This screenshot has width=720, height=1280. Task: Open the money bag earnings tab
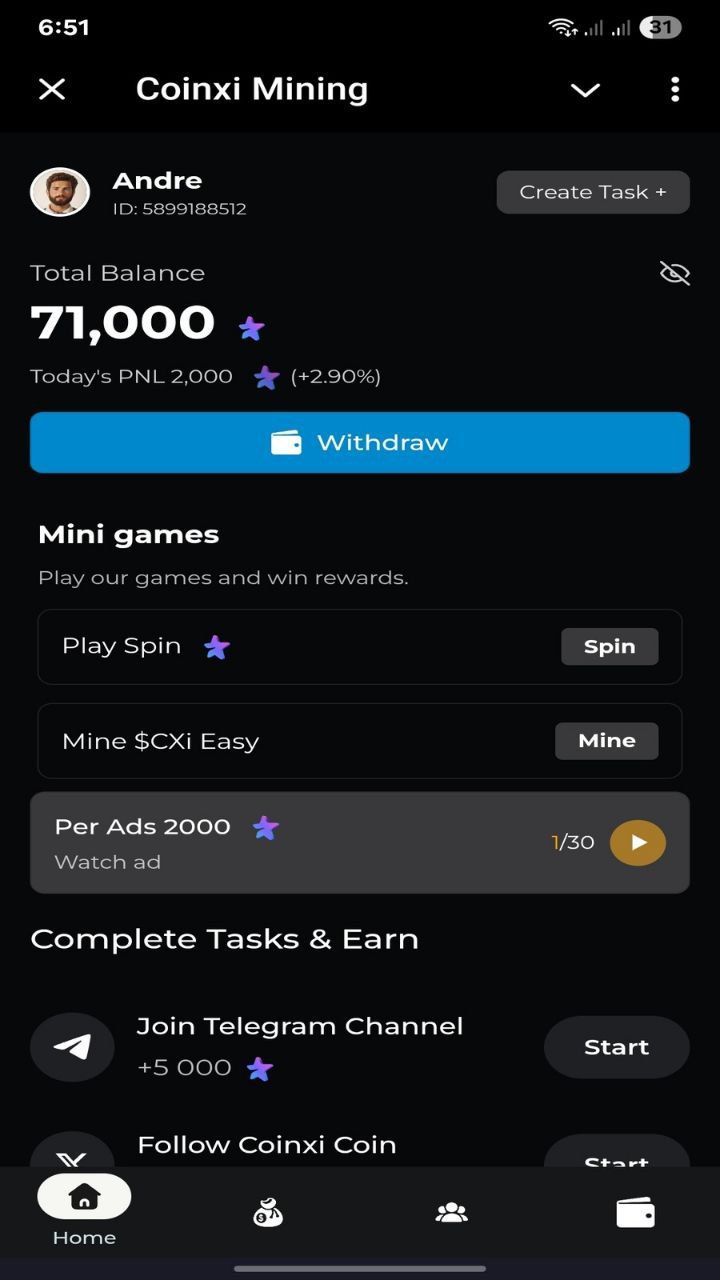[268, 1213]
